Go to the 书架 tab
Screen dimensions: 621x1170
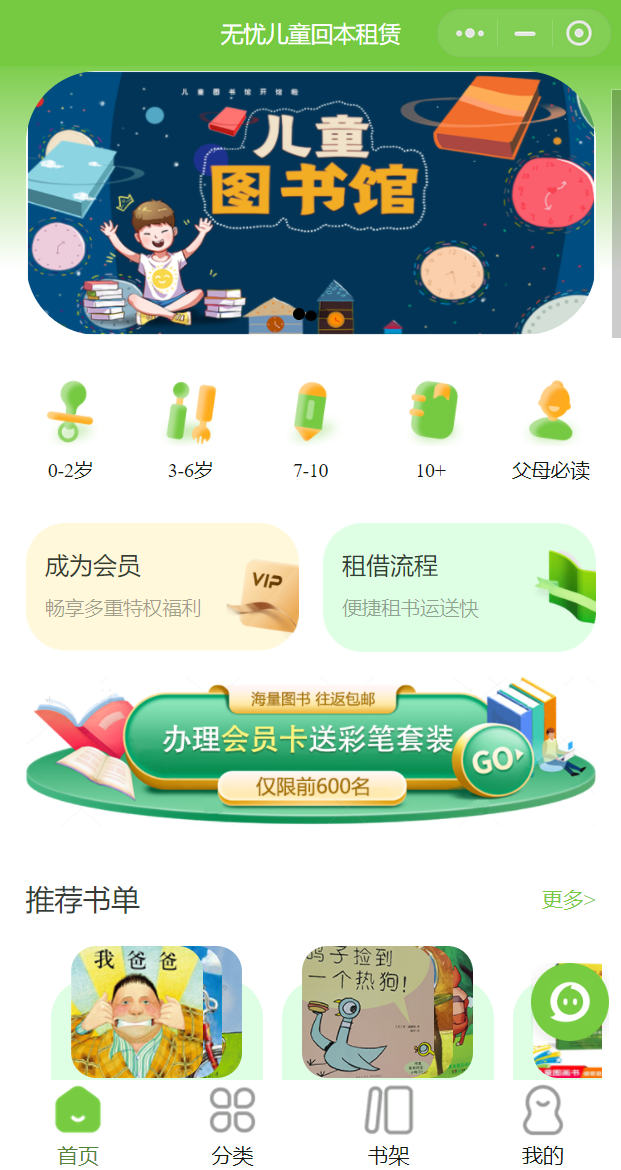(x=388, y=1127)
